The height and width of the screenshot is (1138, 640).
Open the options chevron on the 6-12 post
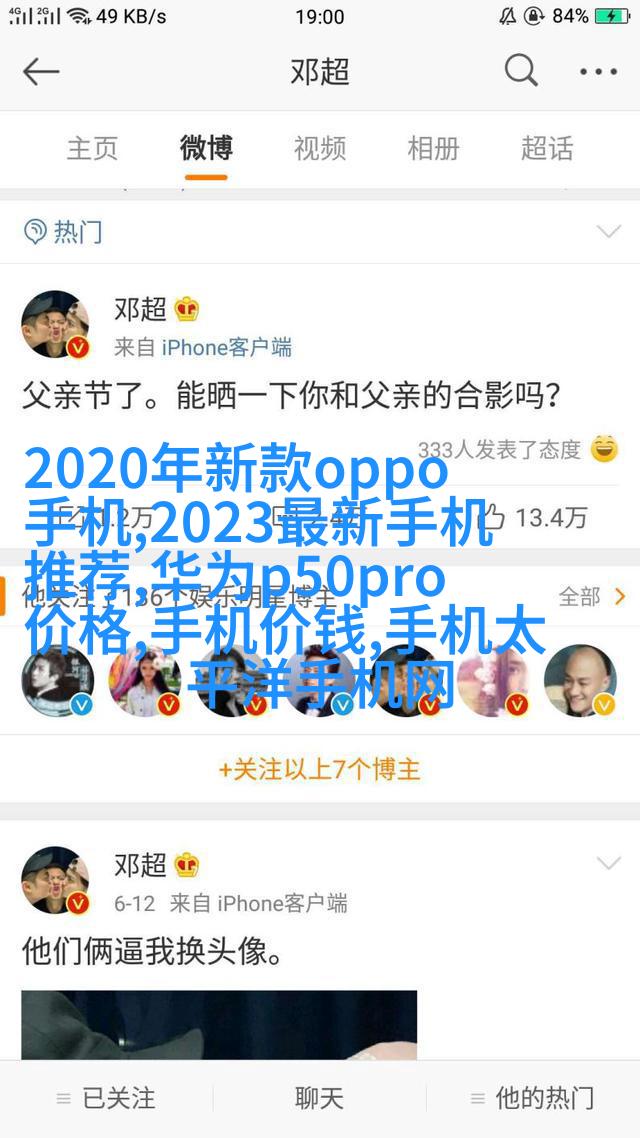click(x=608, y=864)
